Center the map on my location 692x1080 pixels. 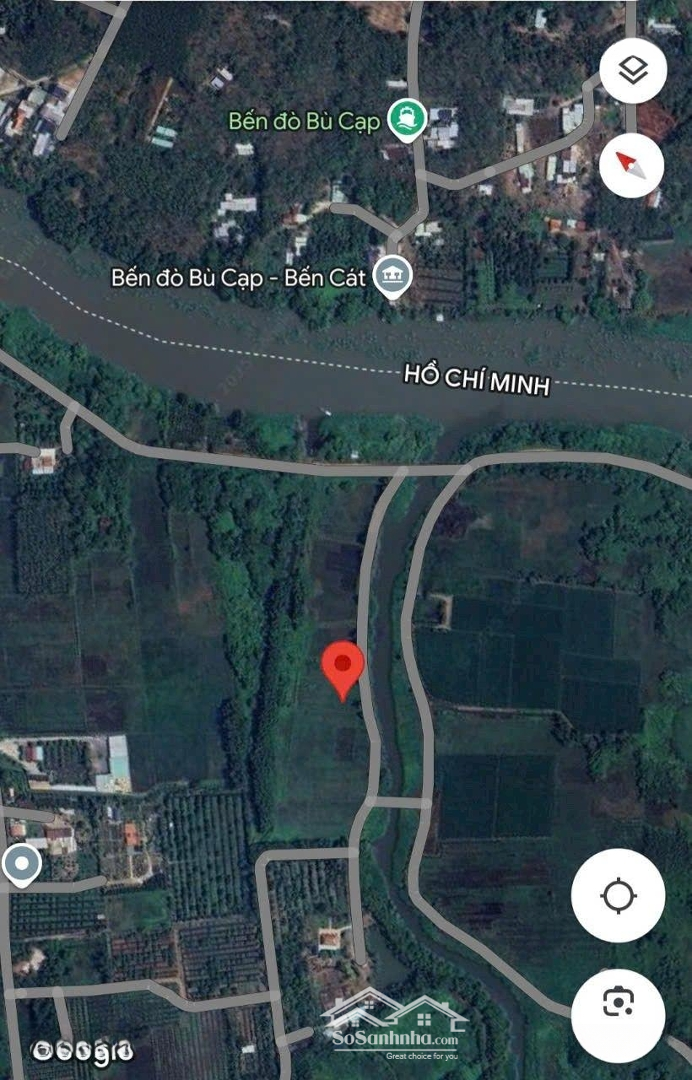(x=618, y=895)
